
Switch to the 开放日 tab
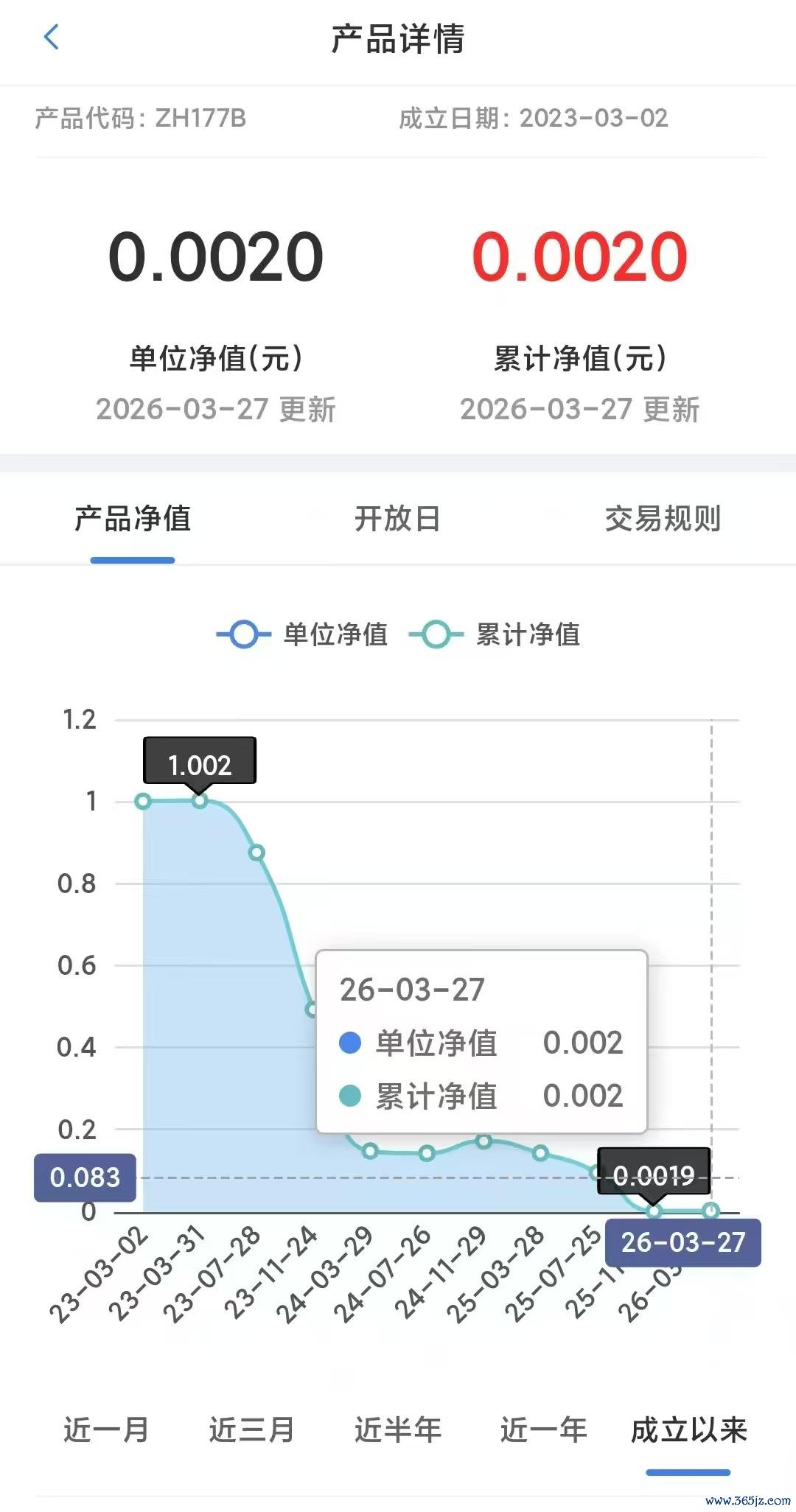(x=397, y=519)
